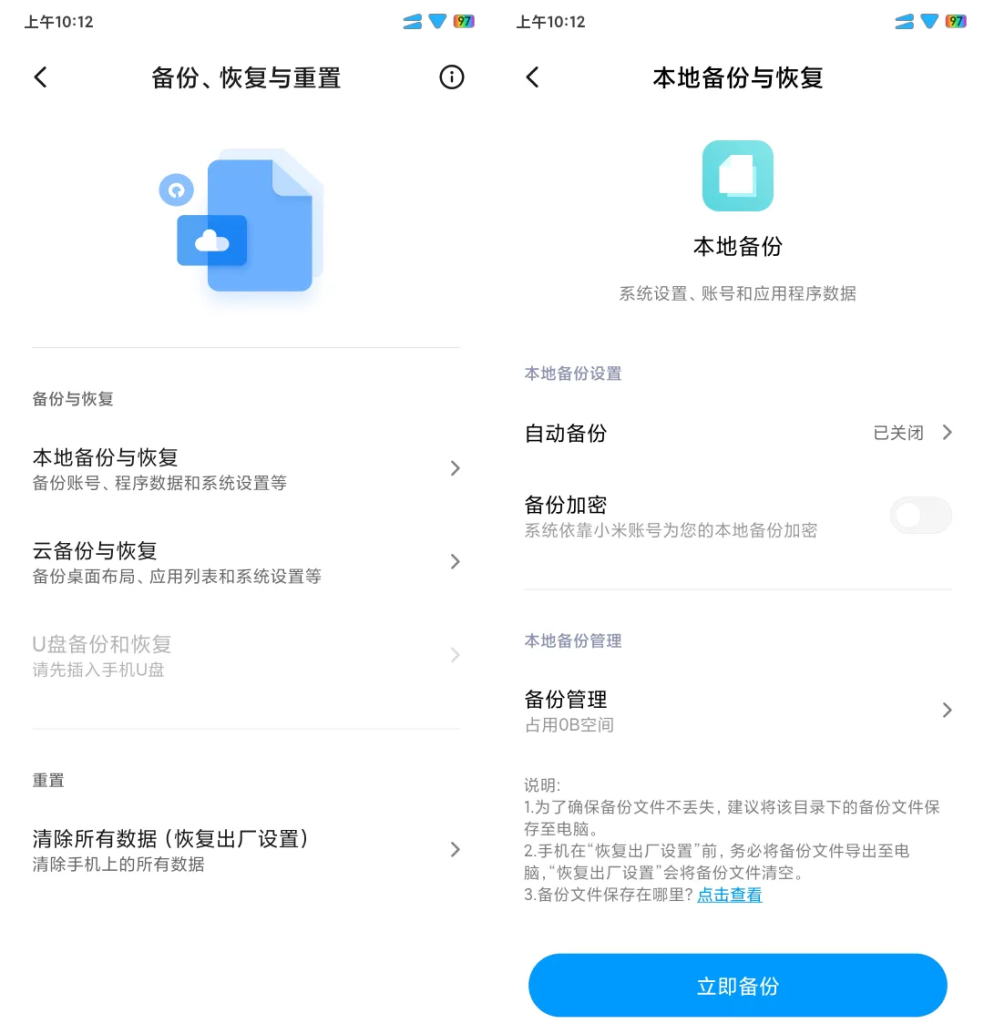
Task: Open 备份管理 using the right arrow
Action: [946, 710]
